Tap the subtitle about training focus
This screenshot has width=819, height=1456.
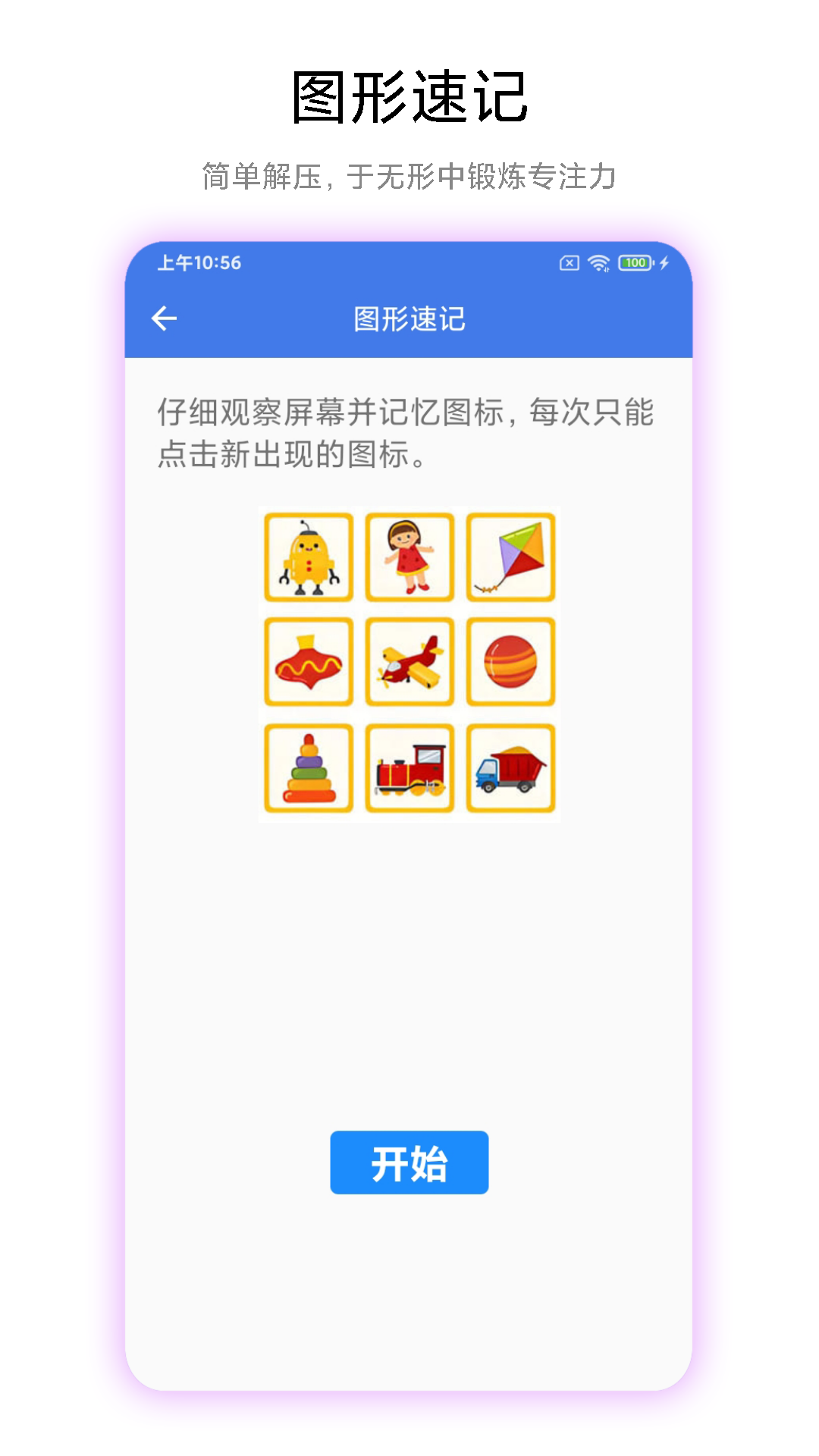(x=409, y=174)
